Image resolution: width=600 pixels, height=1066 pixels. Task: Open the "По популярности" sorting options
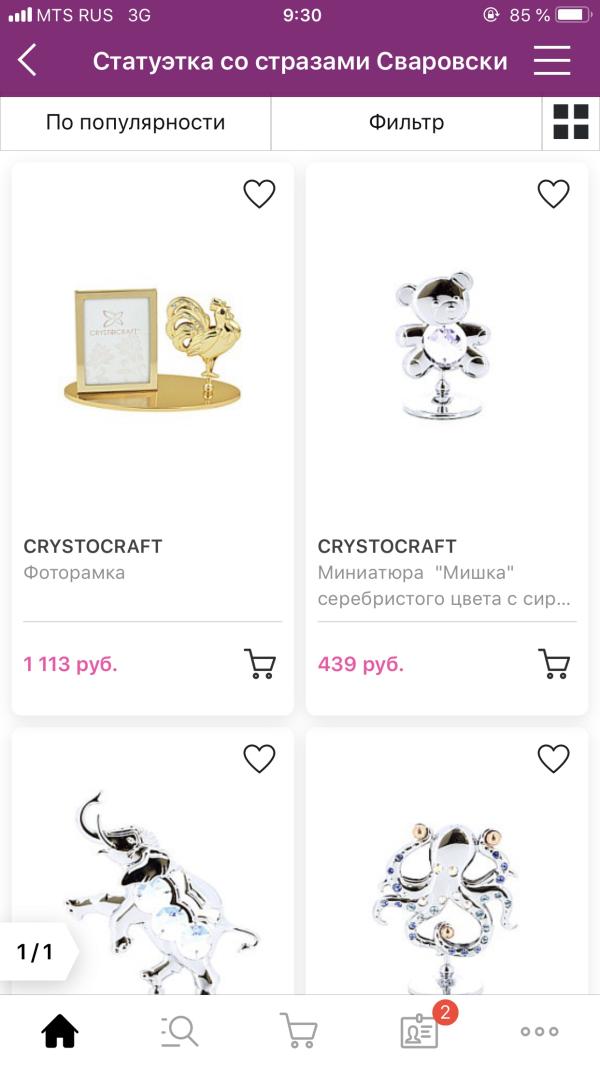click(136, 123)
